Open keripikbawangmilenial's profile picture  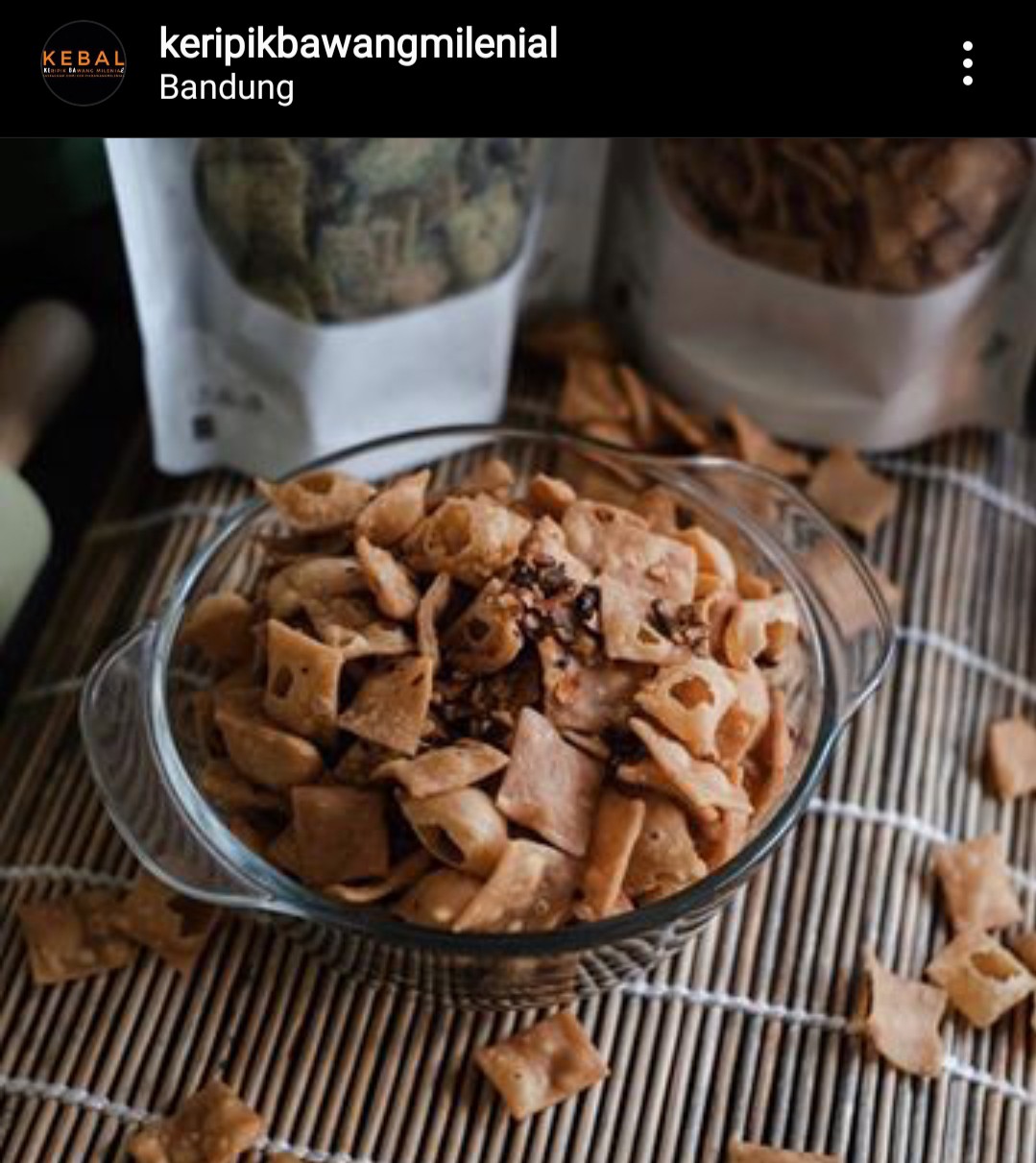pyautogui.click(x=84, y=63)
